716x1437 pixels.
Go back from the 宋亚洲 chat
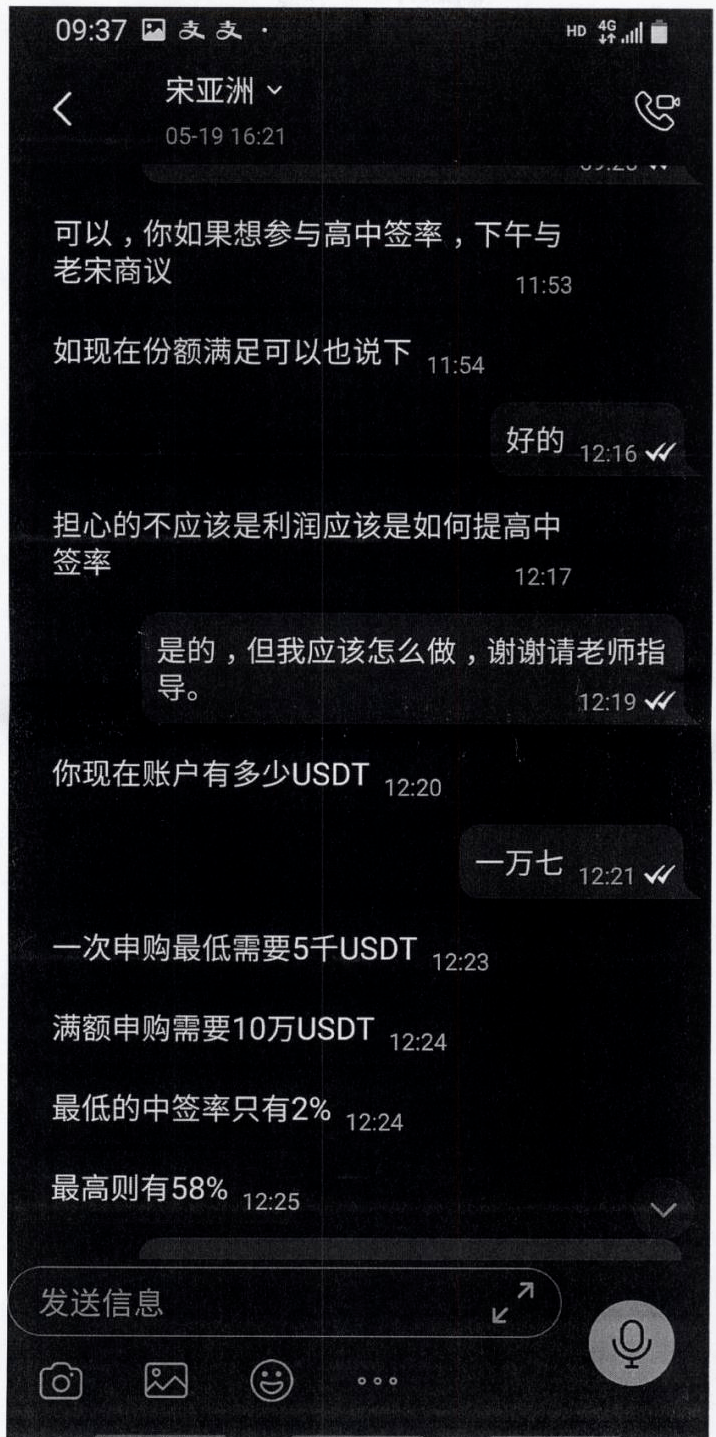(63, 110)
